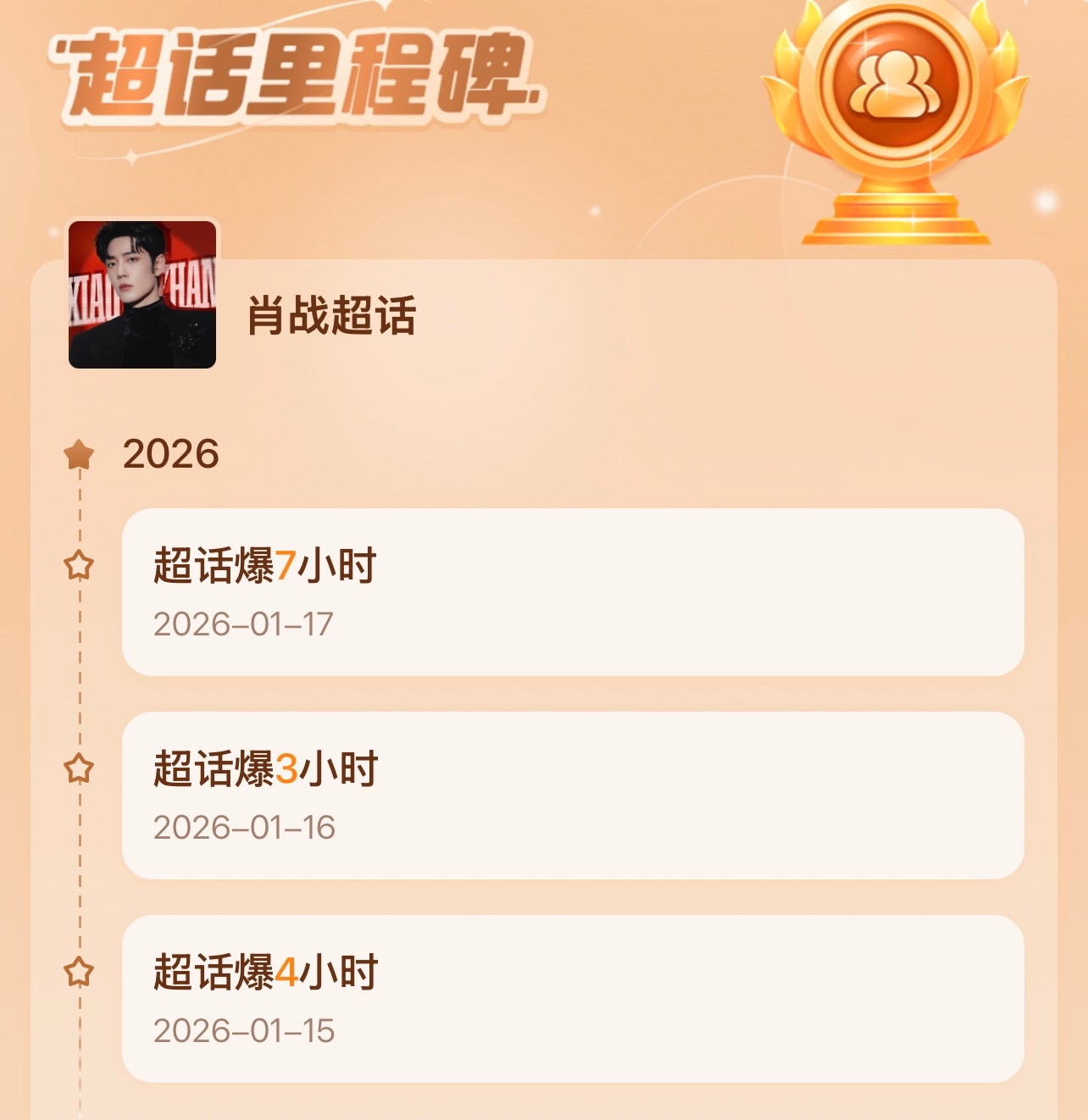Click the dashed timeline track line
Image resolution: width=1088 pixels, height=1120 pixels.
pyautogui.click(x=80, y=678)
